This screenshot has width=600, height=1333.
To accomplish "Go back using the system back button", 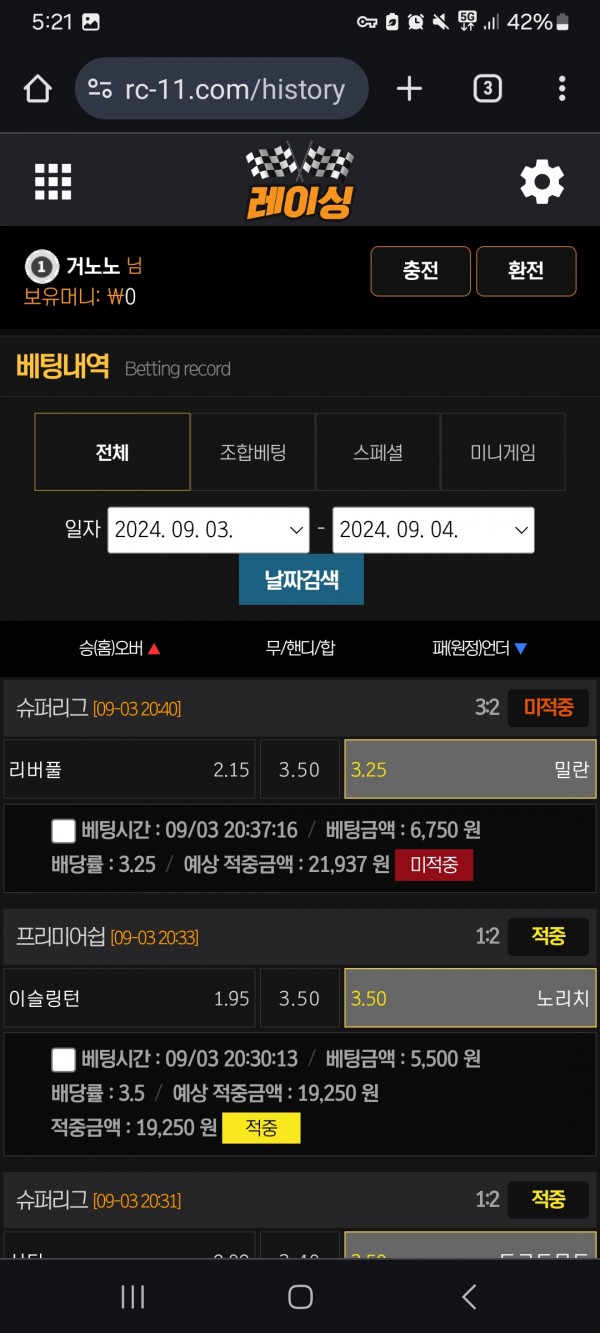I will 468,1297.
